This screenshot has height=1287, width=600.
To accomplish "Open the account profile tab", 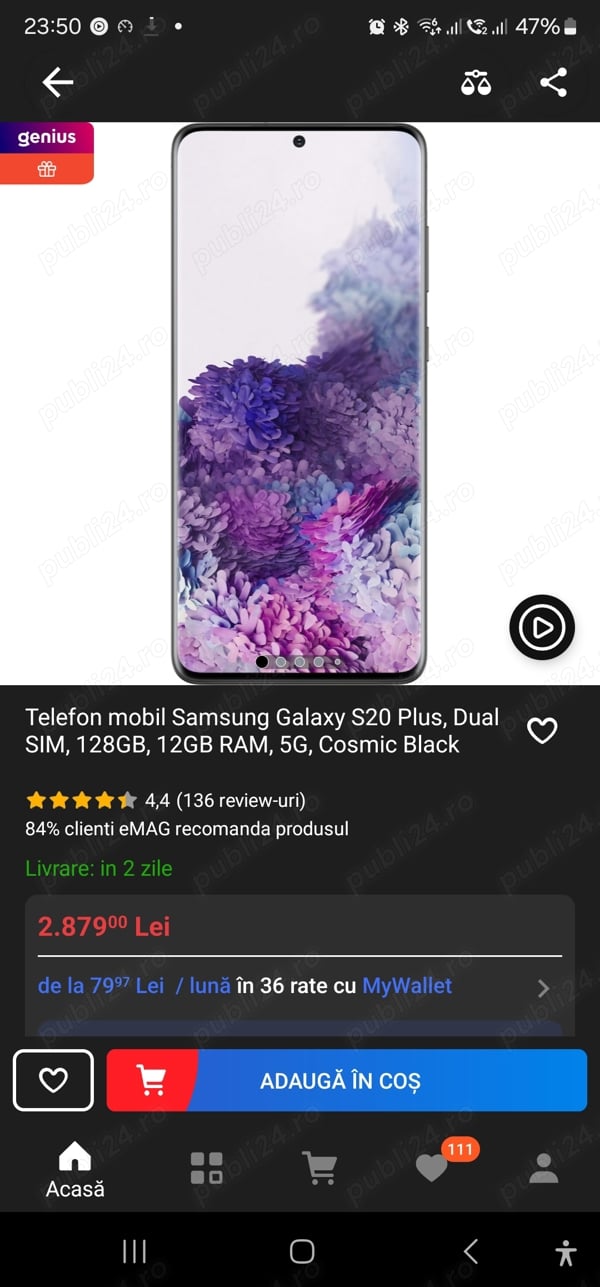I will tap(544, 1168).
